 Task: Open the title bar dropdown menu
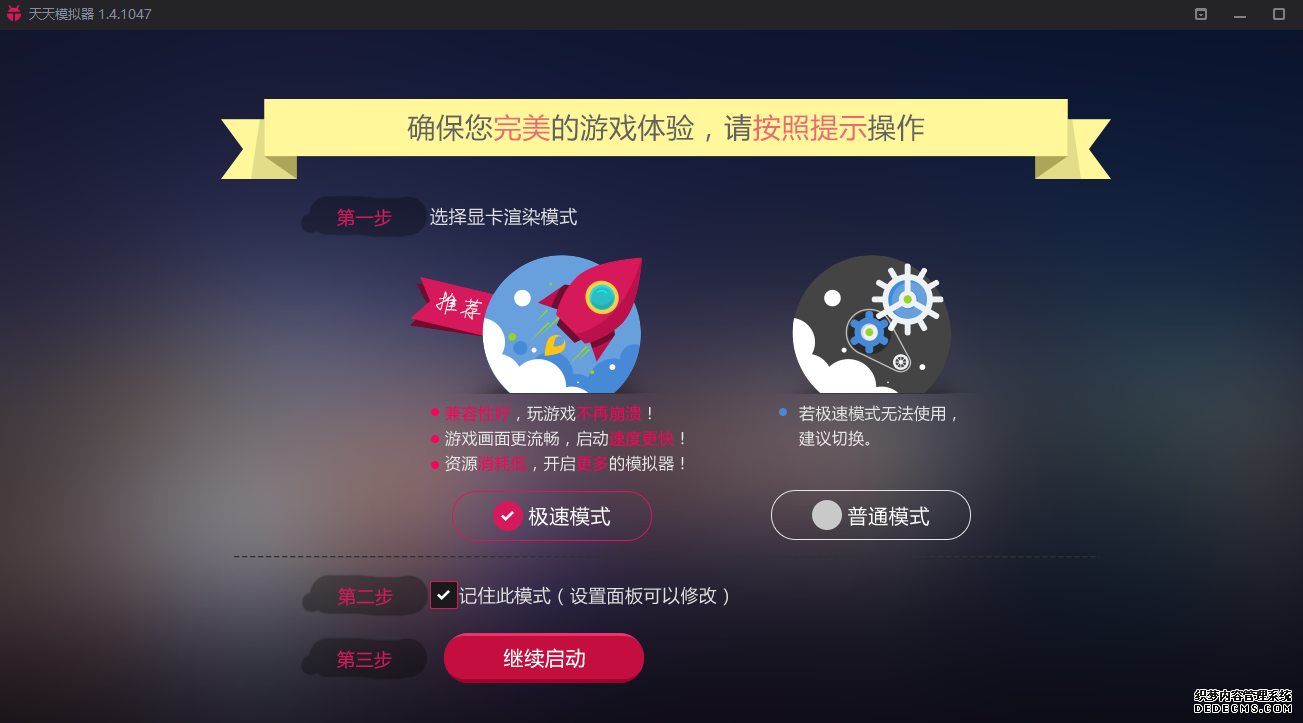click(1201, 14)
